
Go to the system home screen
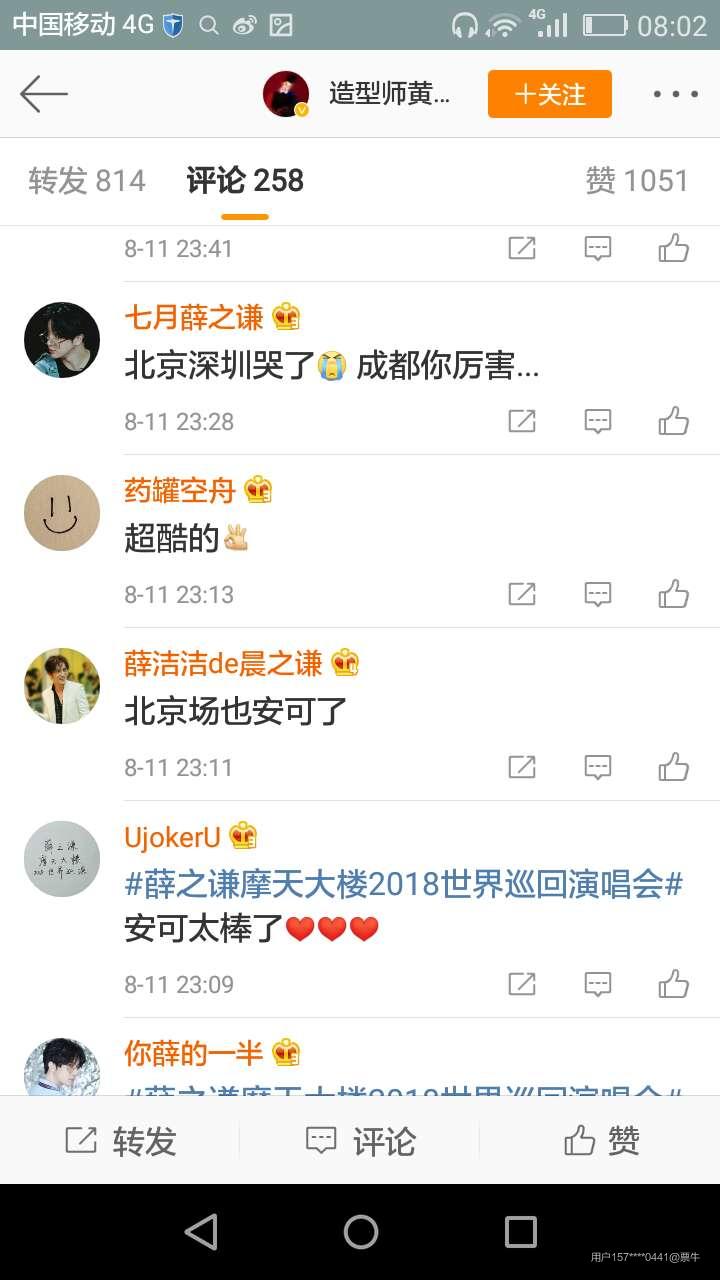(360, 1232)
